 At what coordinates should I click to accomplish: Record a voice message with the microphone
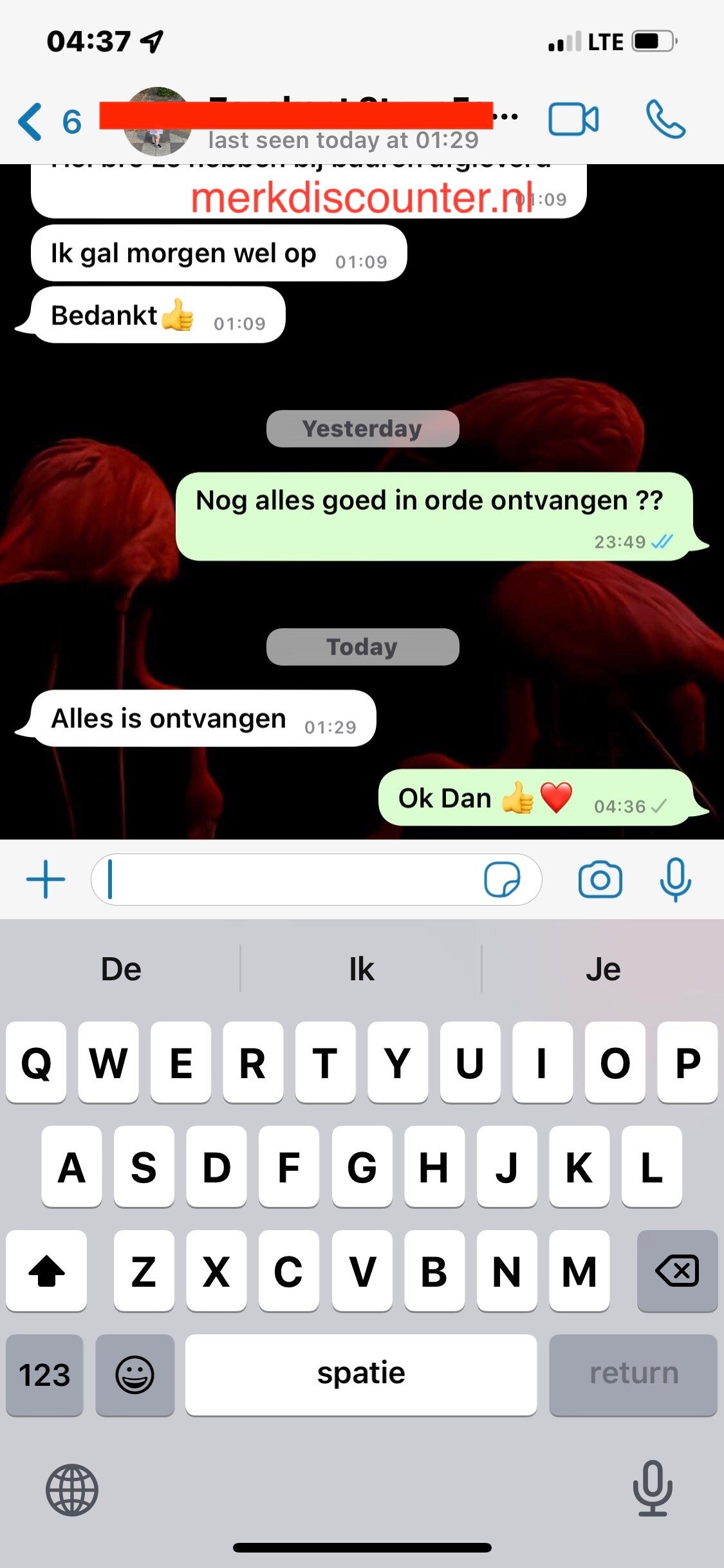coord(675,879)
